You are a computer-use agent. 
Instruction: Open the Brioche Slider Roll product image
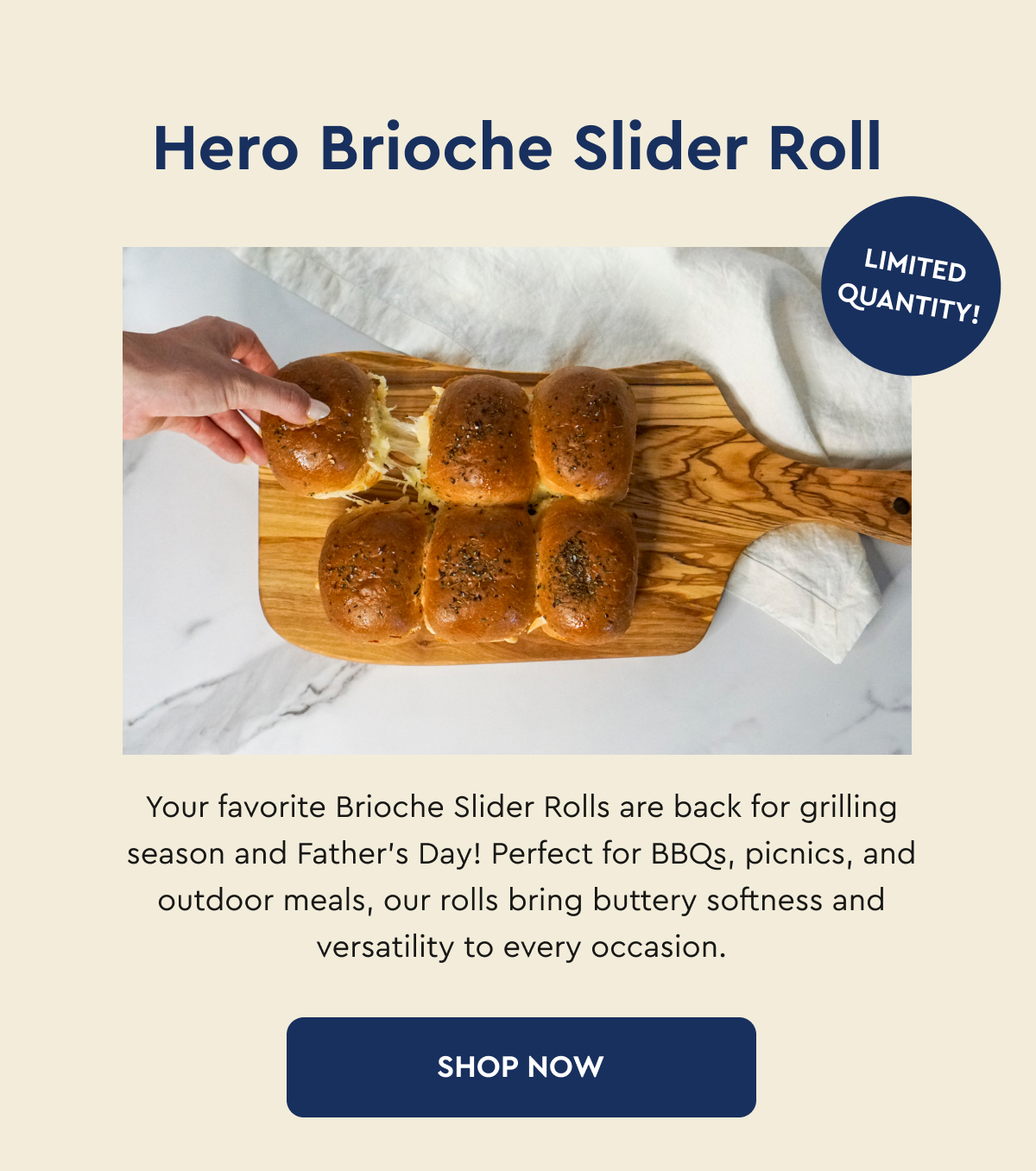(x=516, y=501)
